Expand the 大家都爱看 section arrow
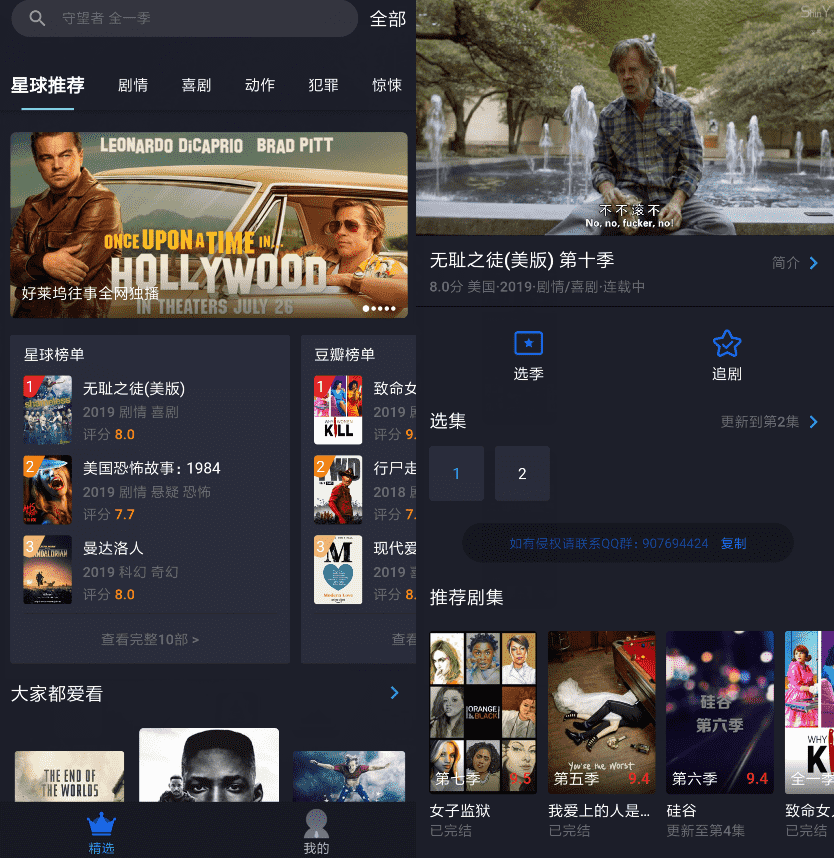The height and width of the screenshot is (858, 834). tap(394, 692)
